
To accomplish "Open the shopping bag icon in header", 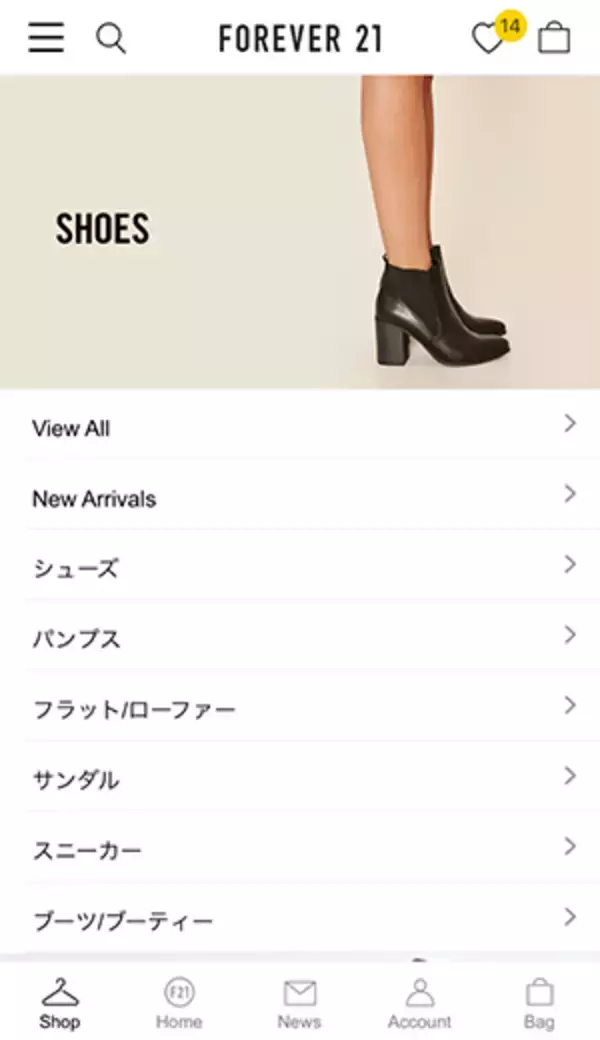I will 554,38.
